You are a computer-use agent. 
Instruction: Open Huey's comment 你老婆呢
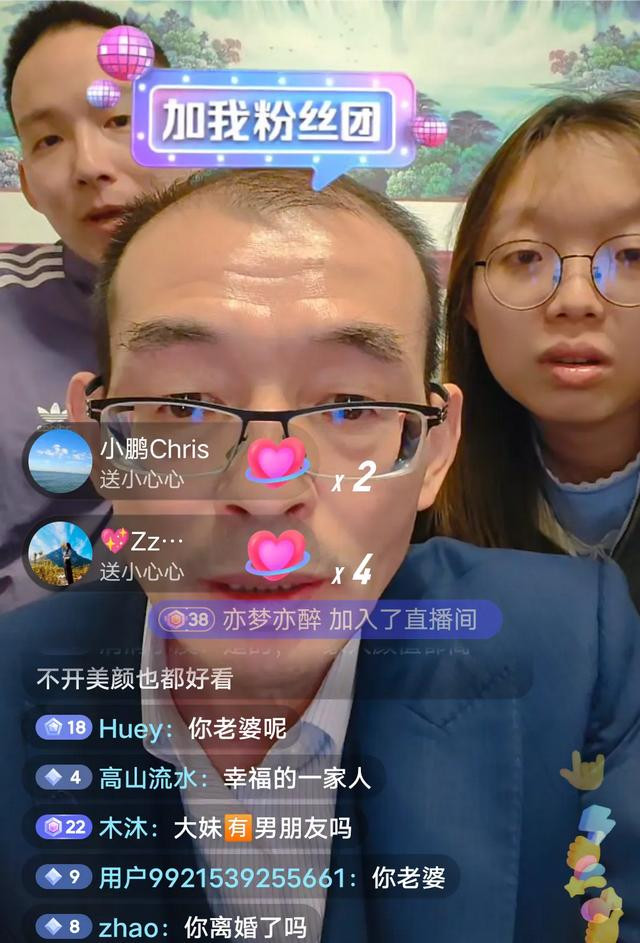pyautogui.click(x=164, y=728)
